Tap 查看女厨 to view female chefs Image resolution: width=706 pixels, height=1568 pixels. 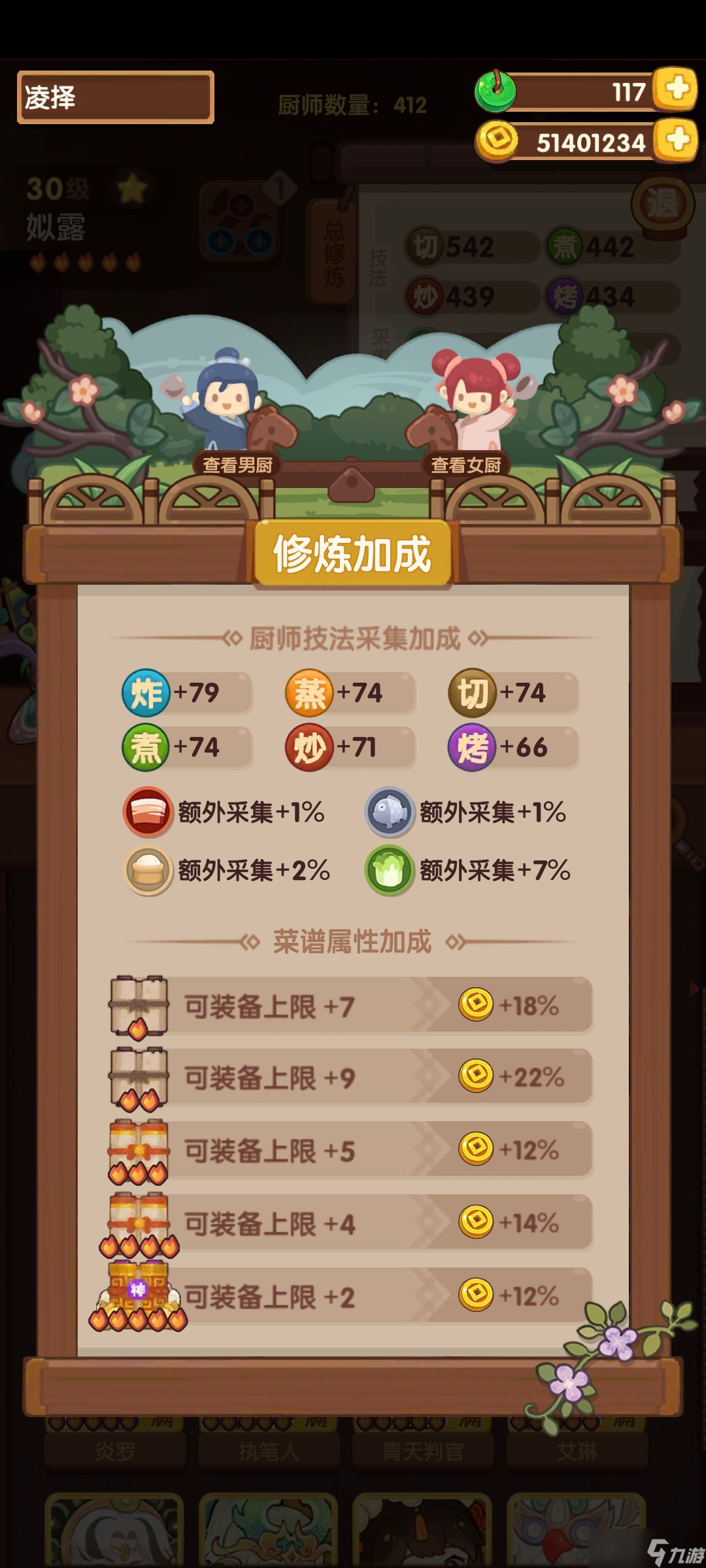[x=466, y=465]
